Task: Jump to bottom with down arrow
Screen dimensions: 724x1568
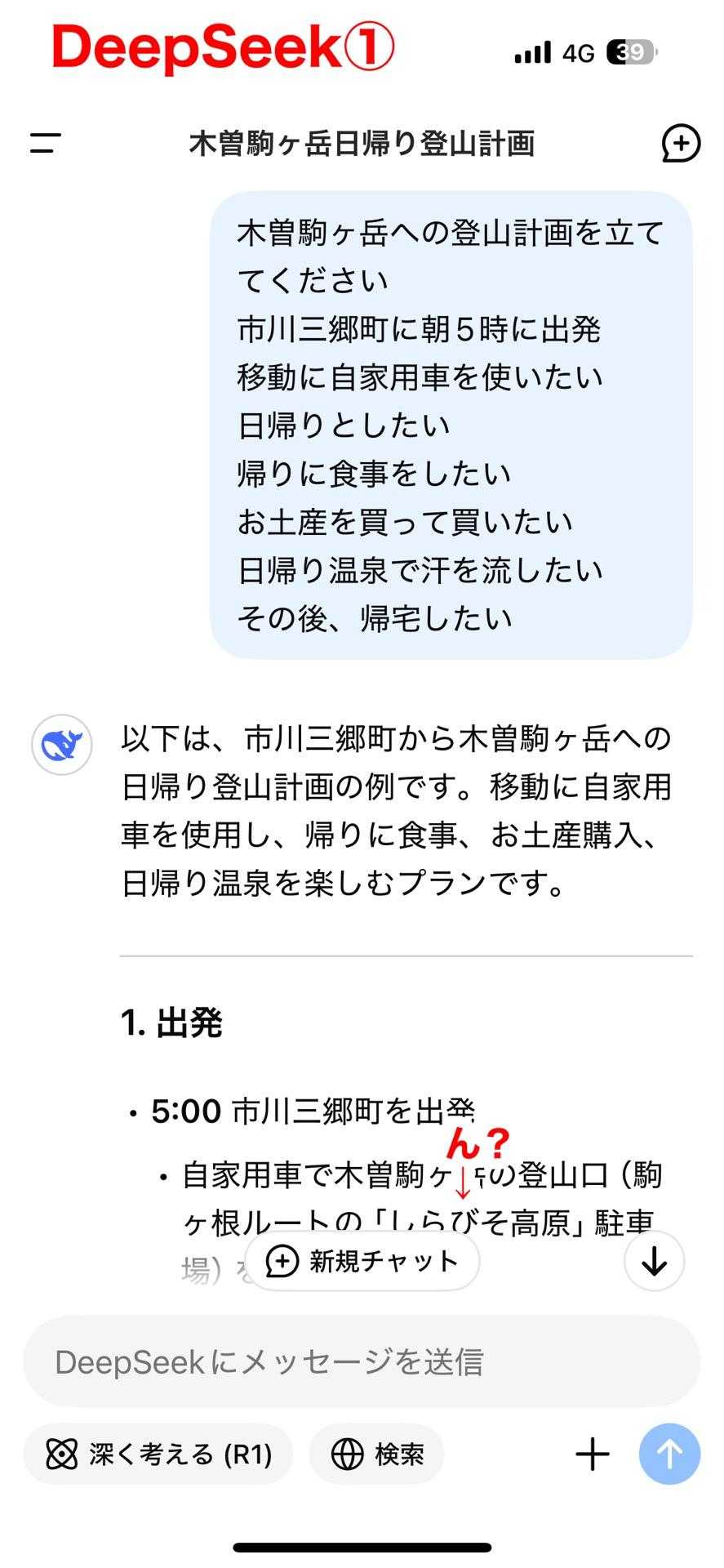Action: [654, 1261]
